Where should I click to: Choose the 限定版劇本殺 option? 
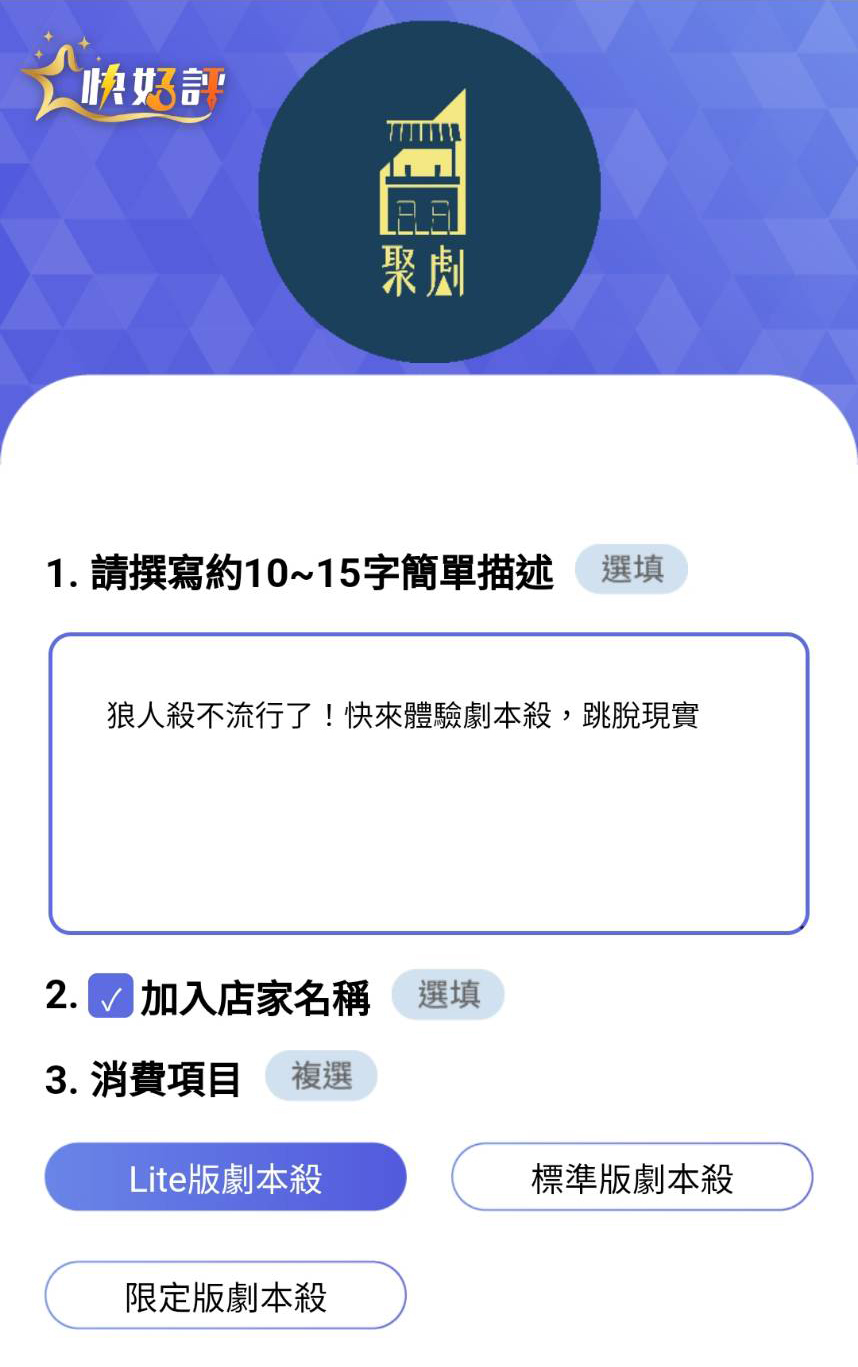pyautogui.click(x=225, y=1296)
